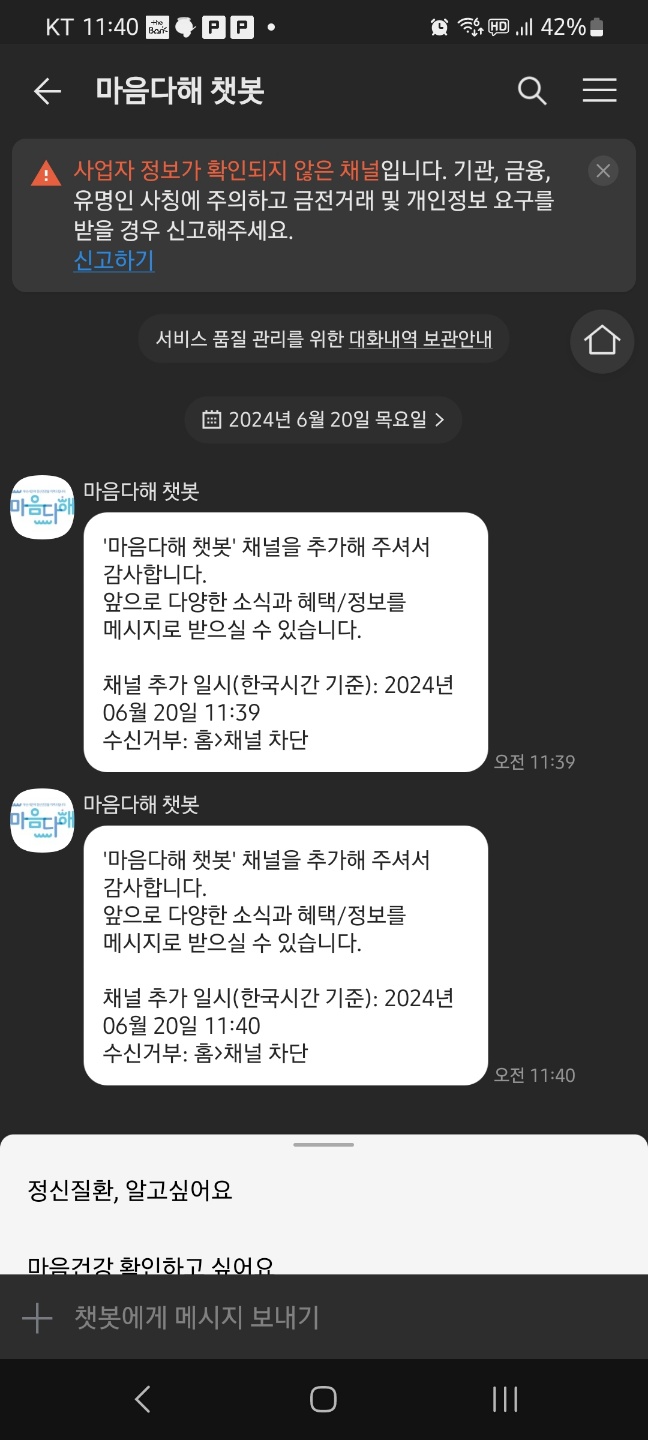Tap the 신고하기 link

click(x=114, y=261)
